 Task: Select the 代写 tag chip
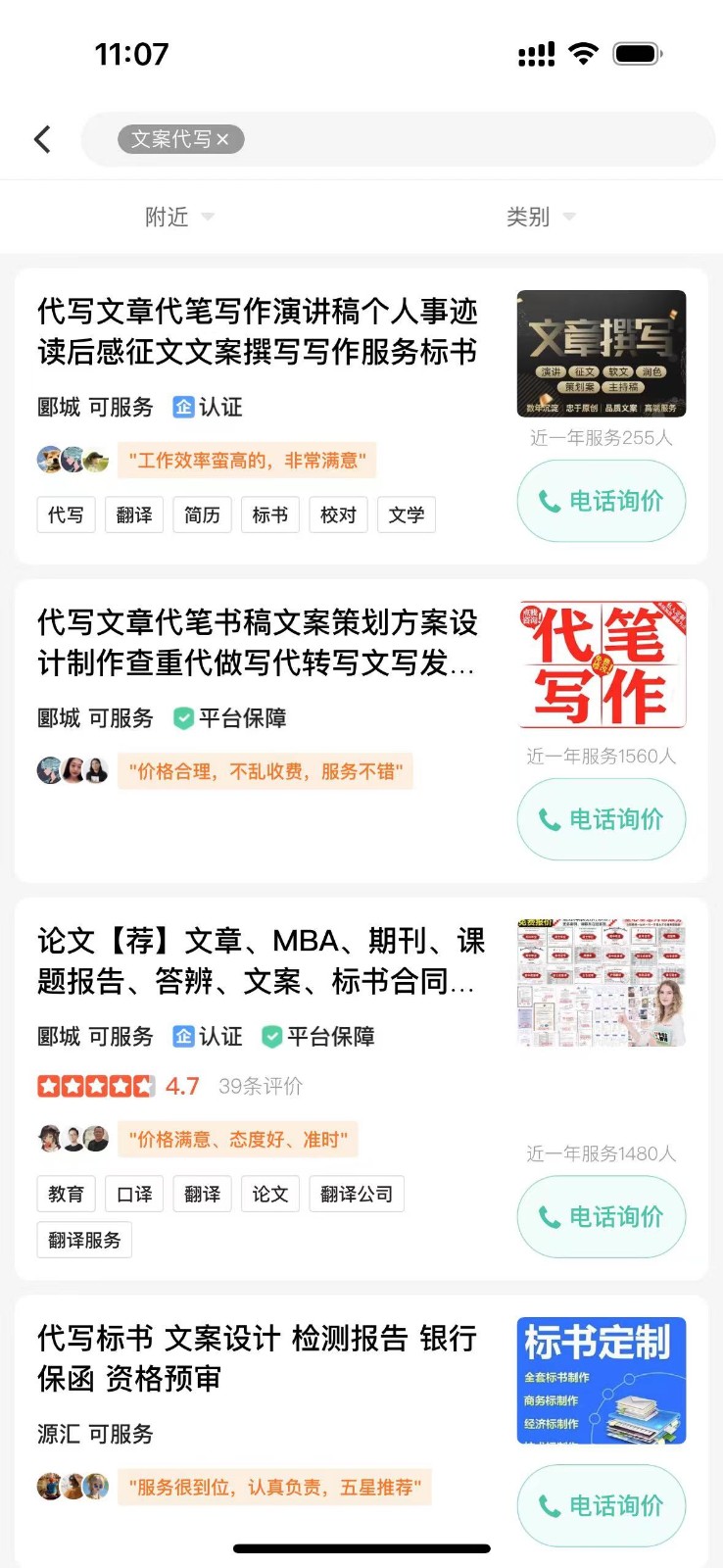[66, 514]
